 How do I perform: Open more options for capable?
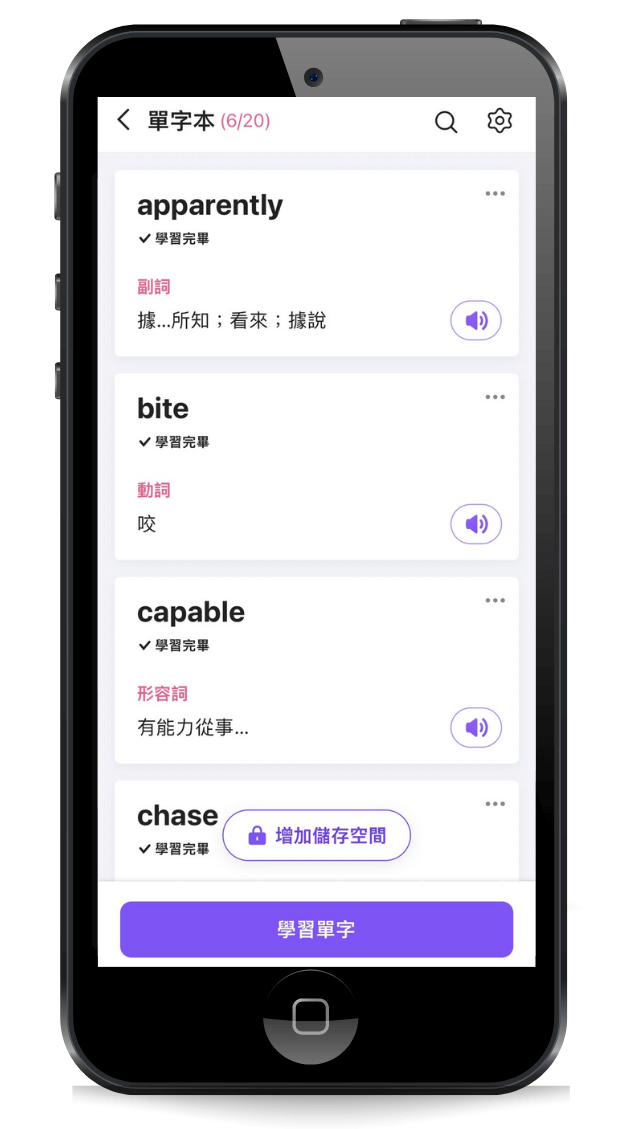(x=495, y=601)
